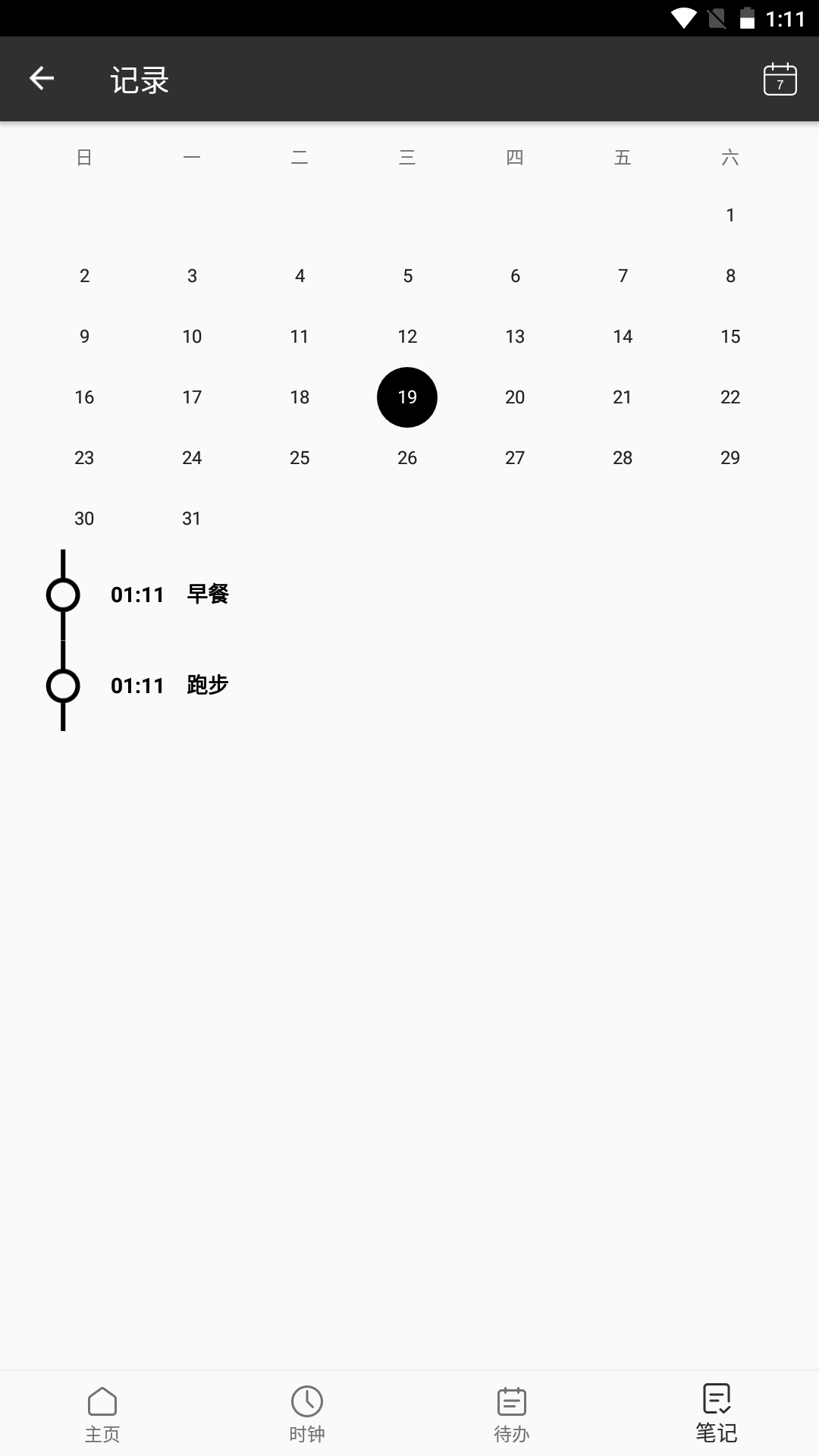819x1456 pixels.
Task: Switch to the 主页 tab
Action: click(x=102, y=1414)
